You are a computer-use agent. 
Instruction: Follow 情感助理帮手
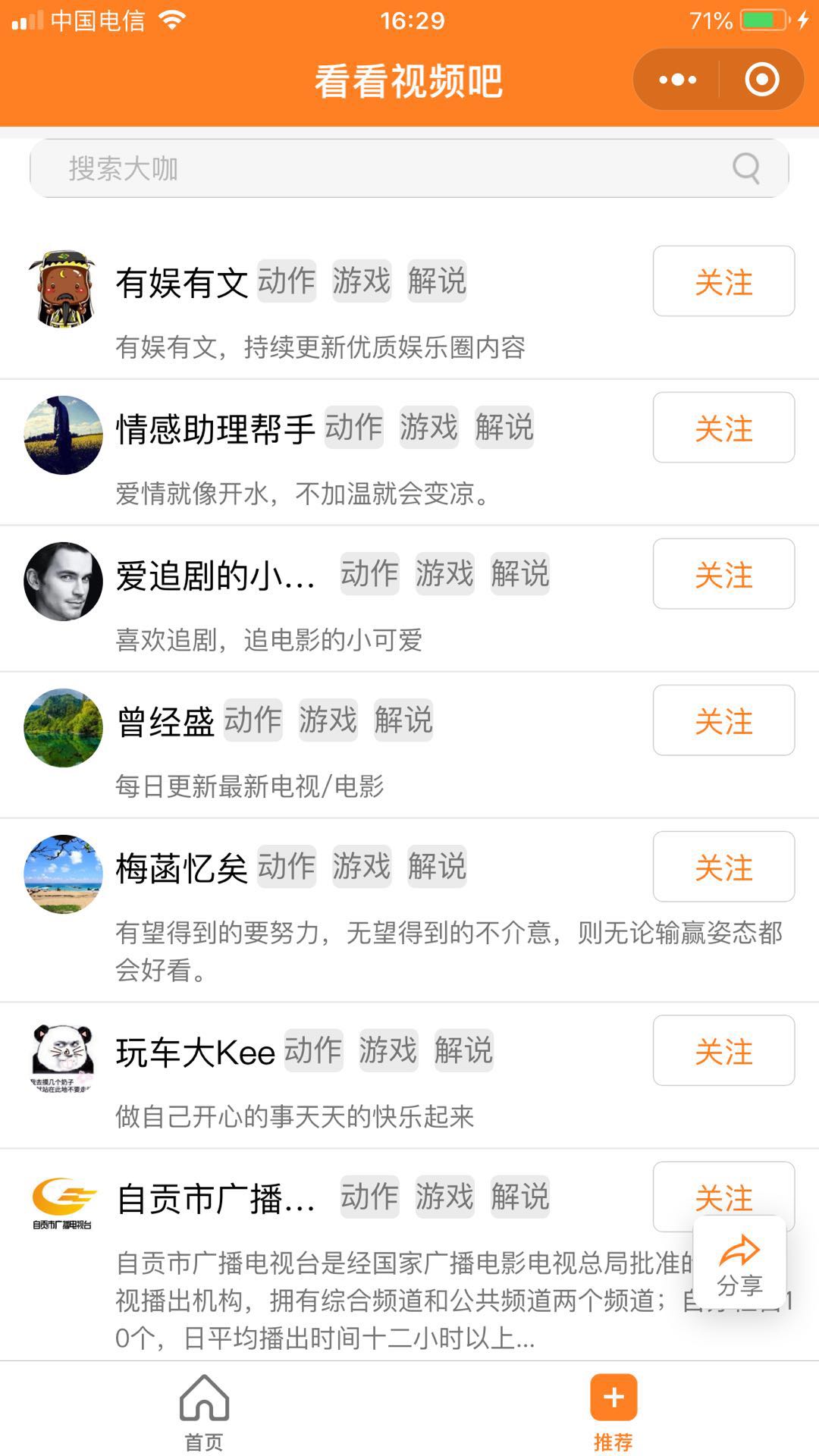pos(723,428)
